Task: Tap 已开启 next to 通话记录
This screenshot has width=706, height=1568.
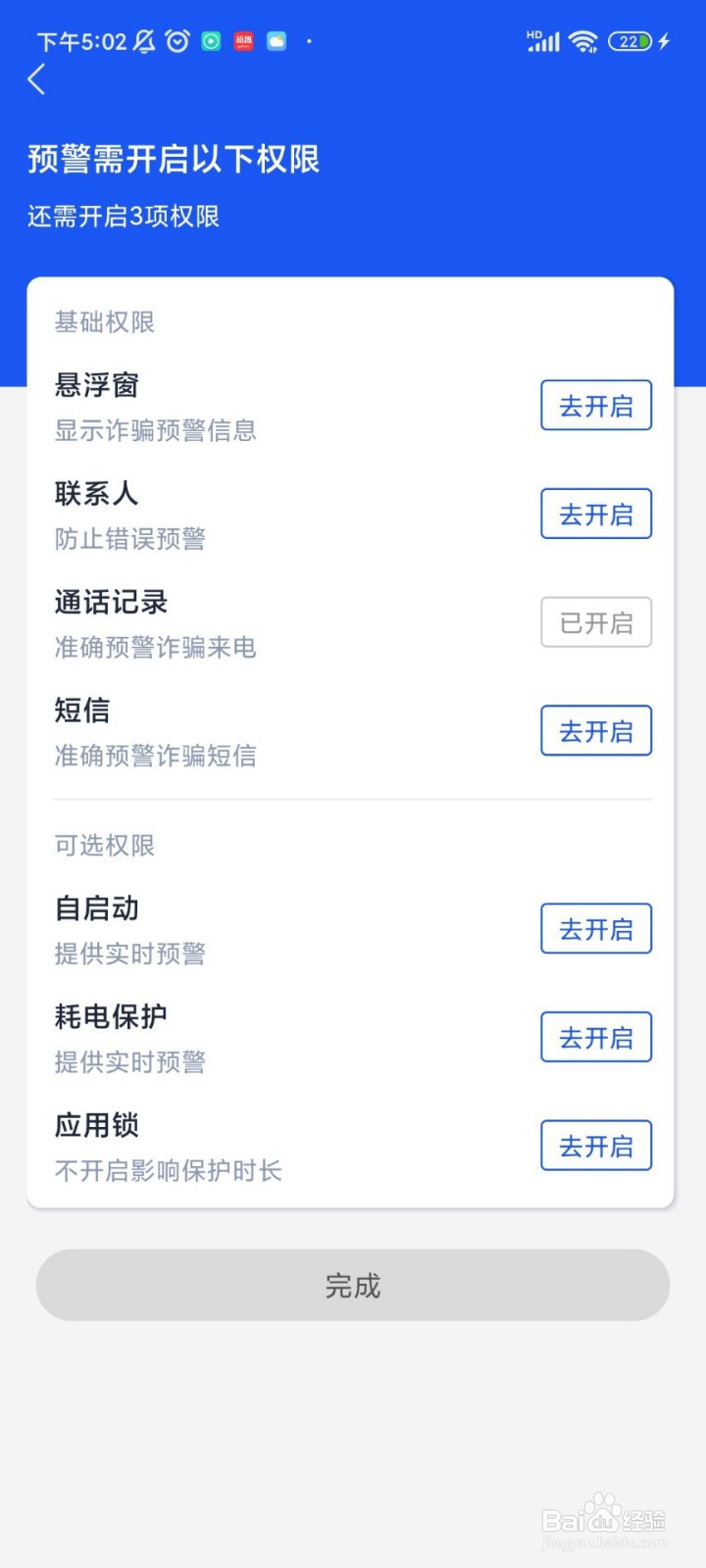Action: click(596, 622)
